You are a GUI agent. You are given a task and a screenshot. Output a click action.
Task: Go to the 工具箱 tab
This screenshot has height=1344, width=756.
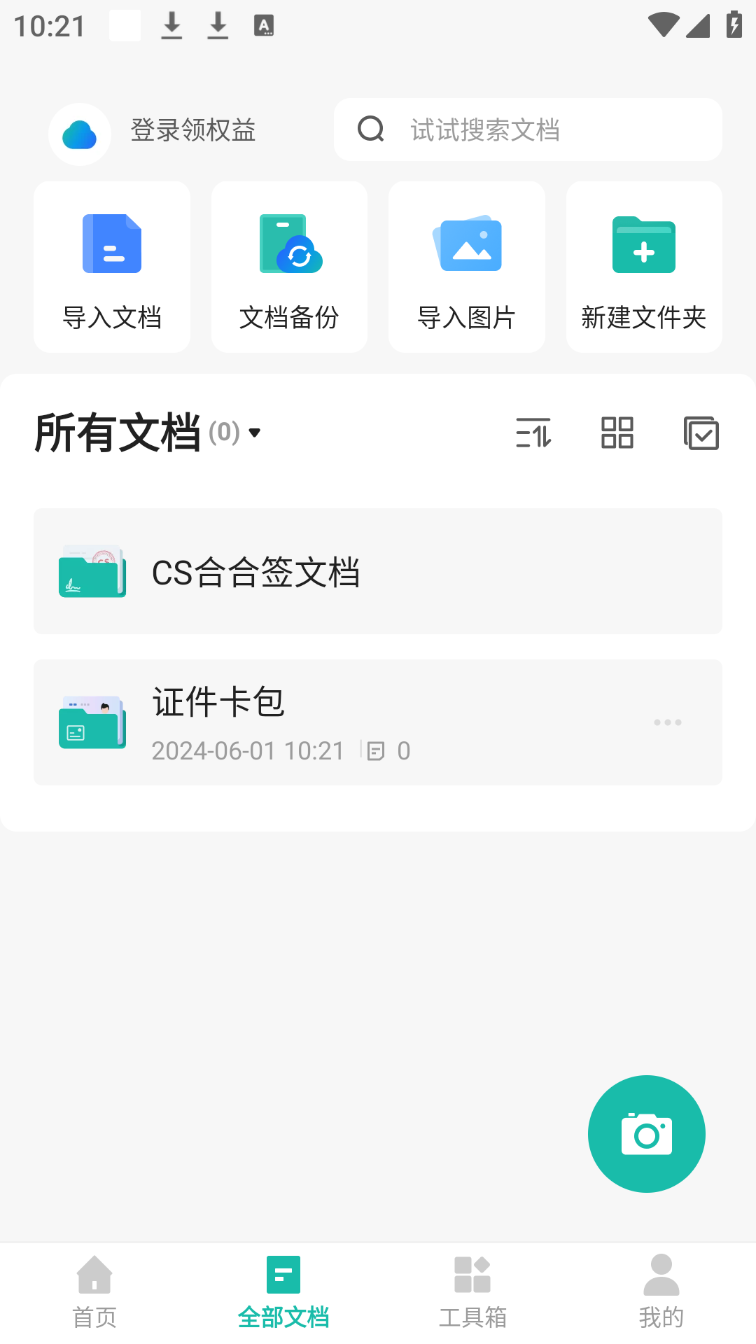pyautogui.click(x=473, y=1292)
